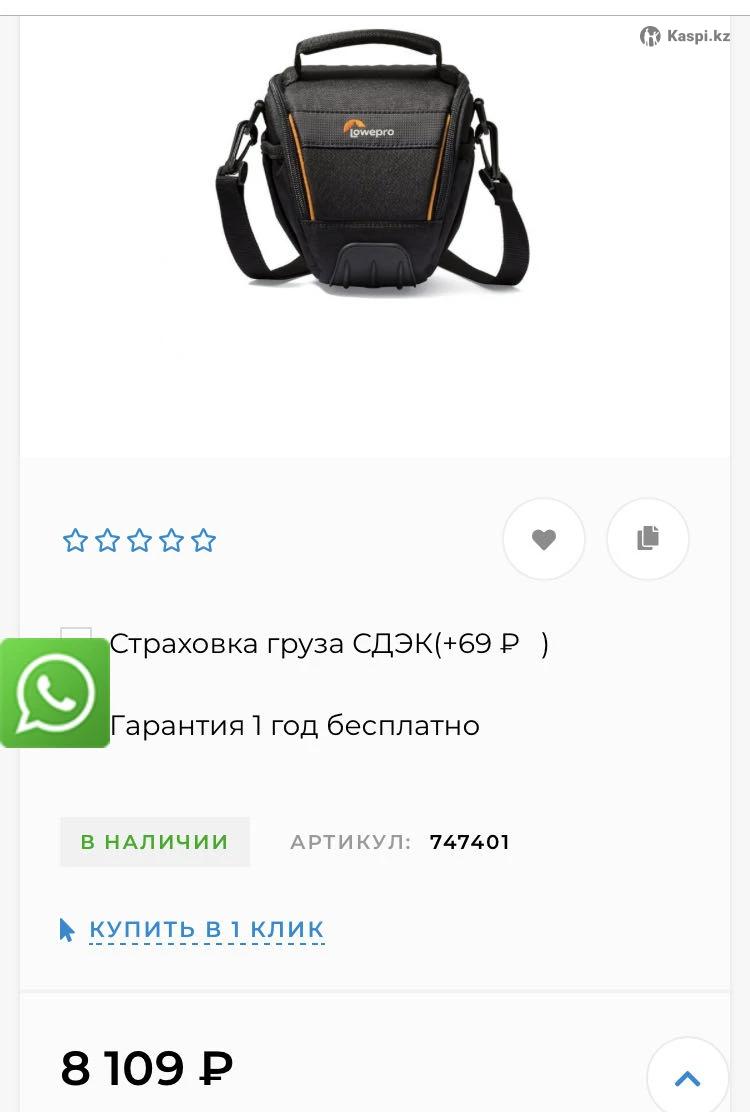Jump back to top with arrow button
Screen dimensions: 750x1112
687,1077
